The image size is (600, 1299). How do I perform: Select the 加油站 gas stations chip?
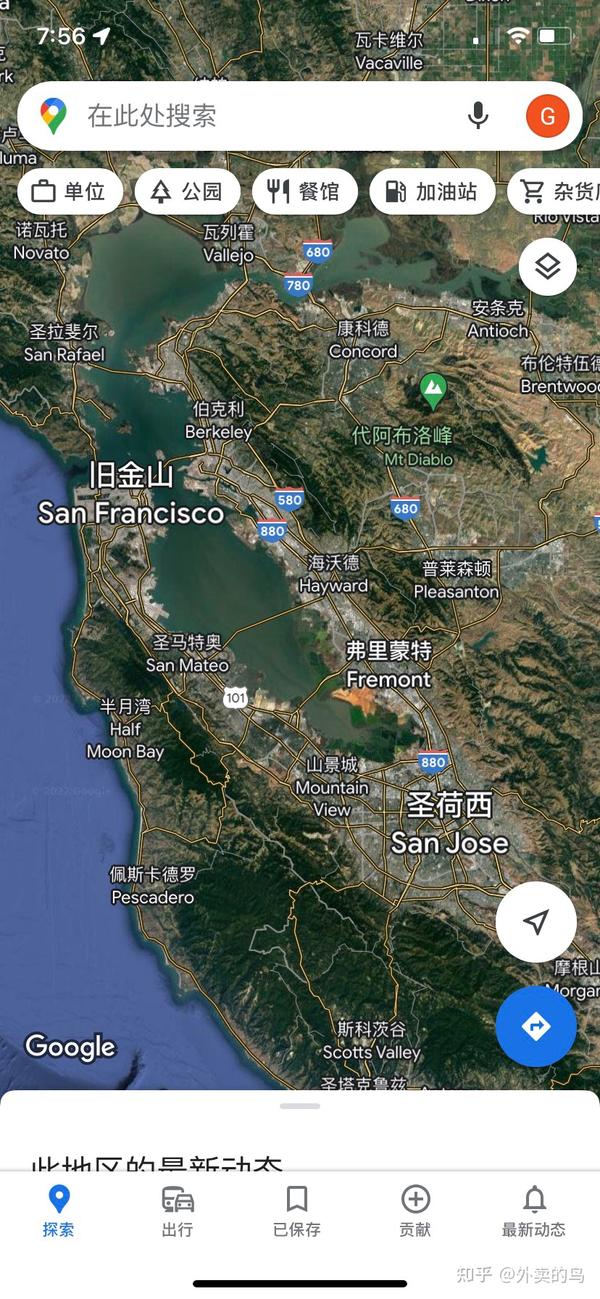pyautogui.click(x=432, y=191)
